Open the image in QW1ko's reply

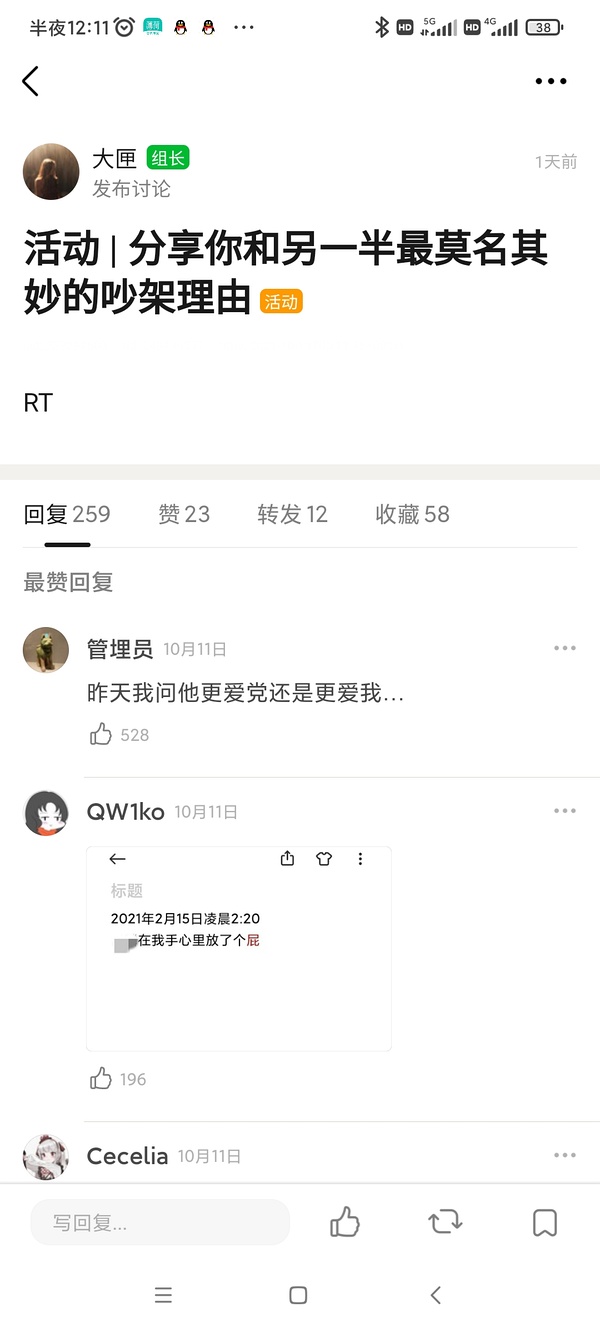(x=238, y=948)
